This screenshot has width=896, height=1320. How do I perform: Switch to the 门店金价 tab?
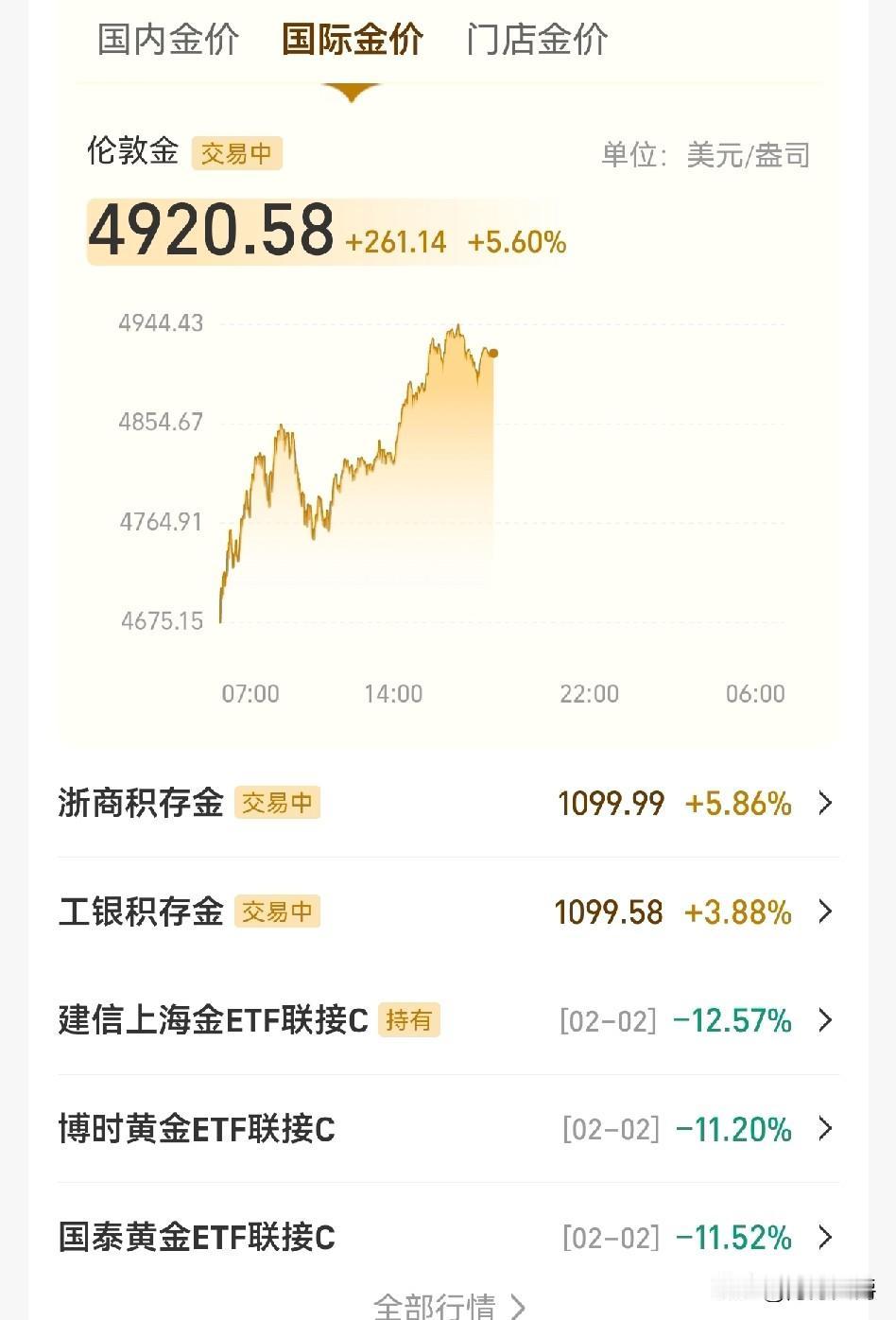click(536, 40)
